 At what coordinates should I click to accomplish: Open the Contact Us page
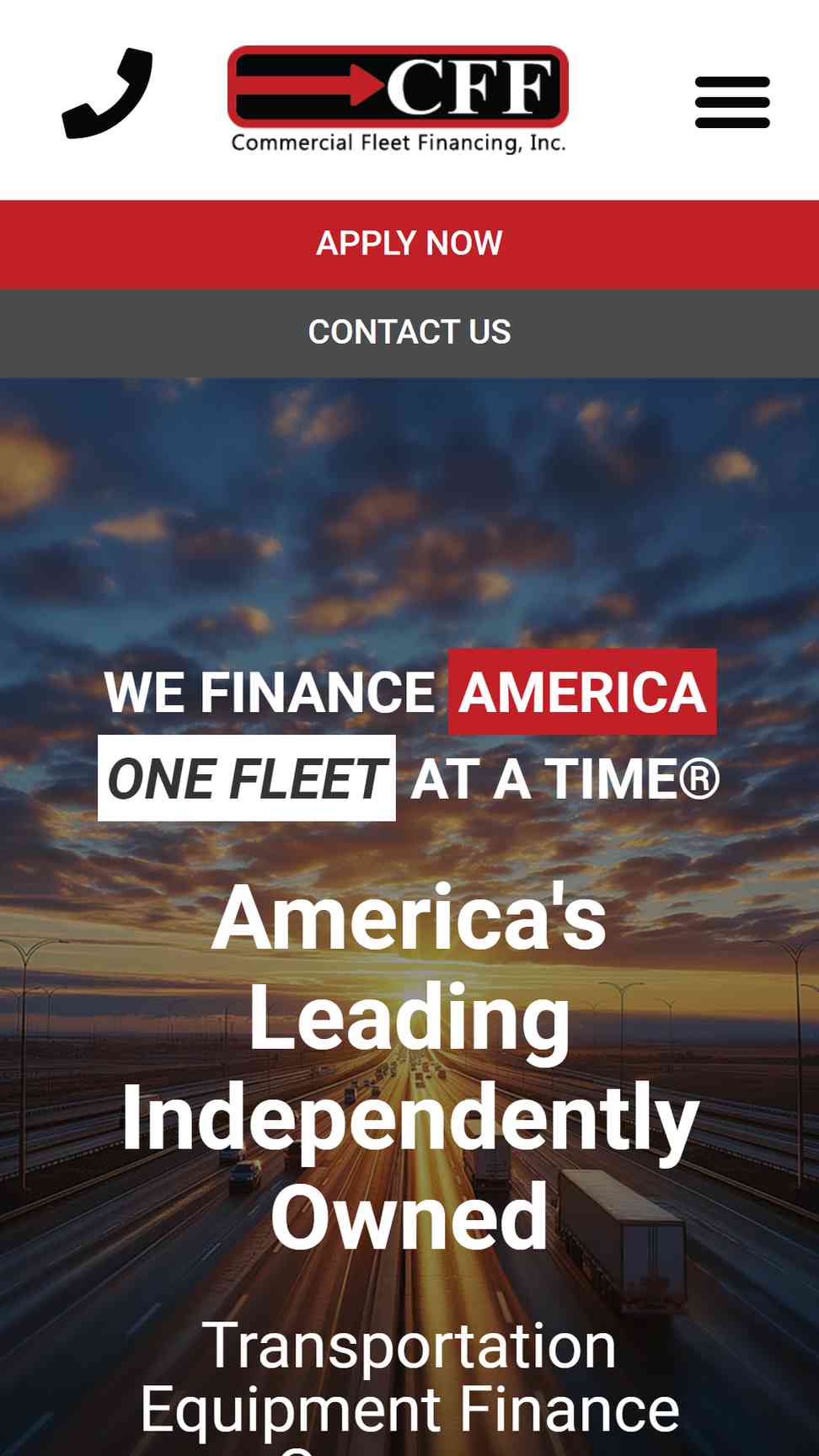409,333
